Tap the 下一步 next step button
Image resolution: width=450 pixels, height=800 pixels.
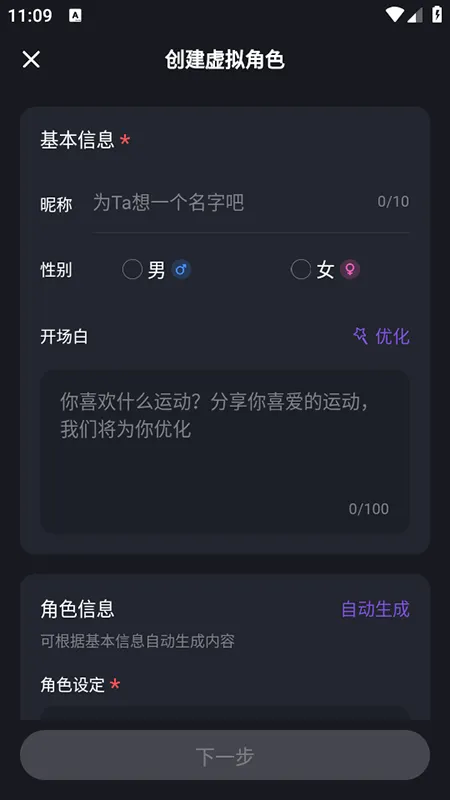point(225,755)
